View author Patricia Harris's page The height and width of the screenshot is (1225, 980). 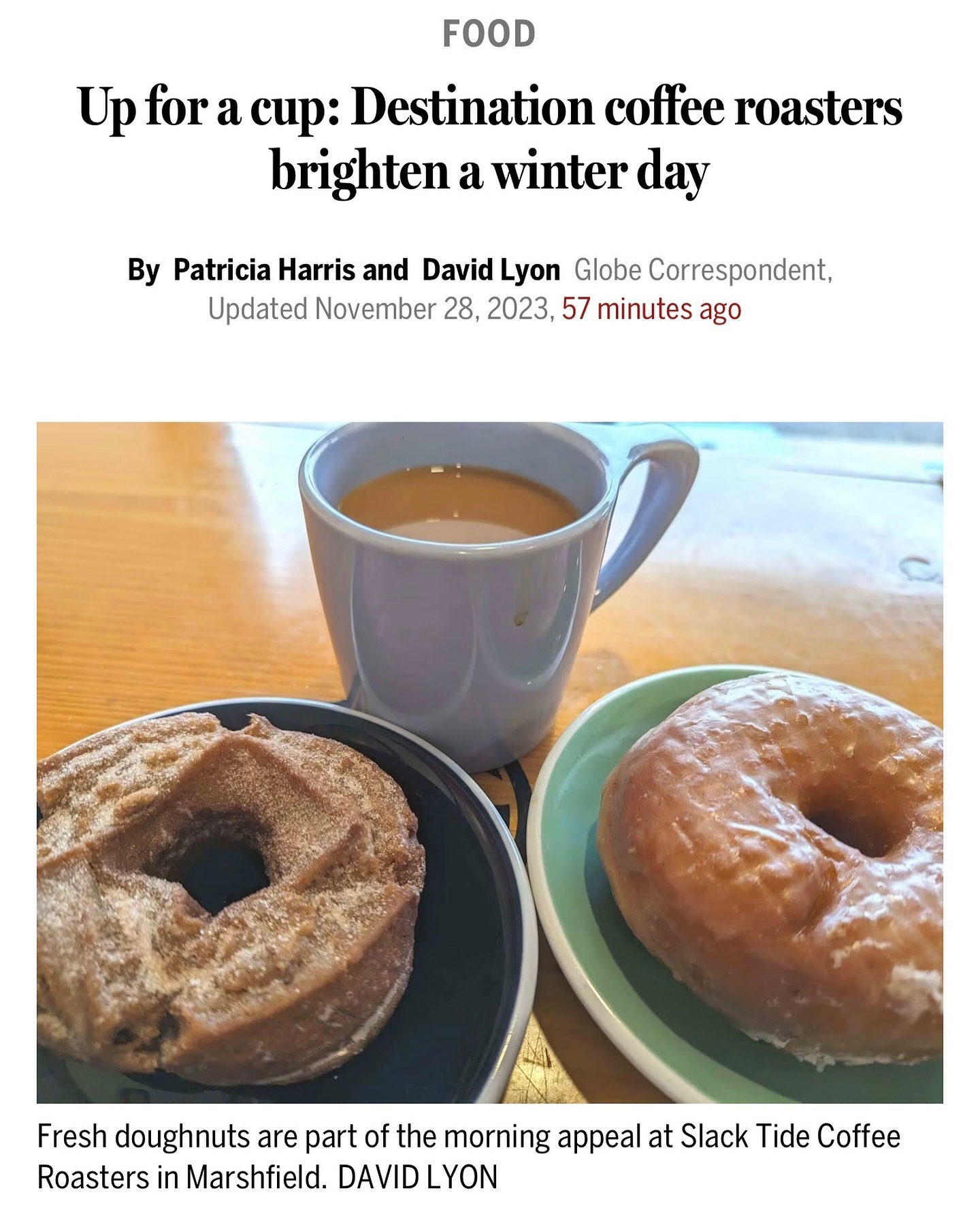tap(265, 270)
